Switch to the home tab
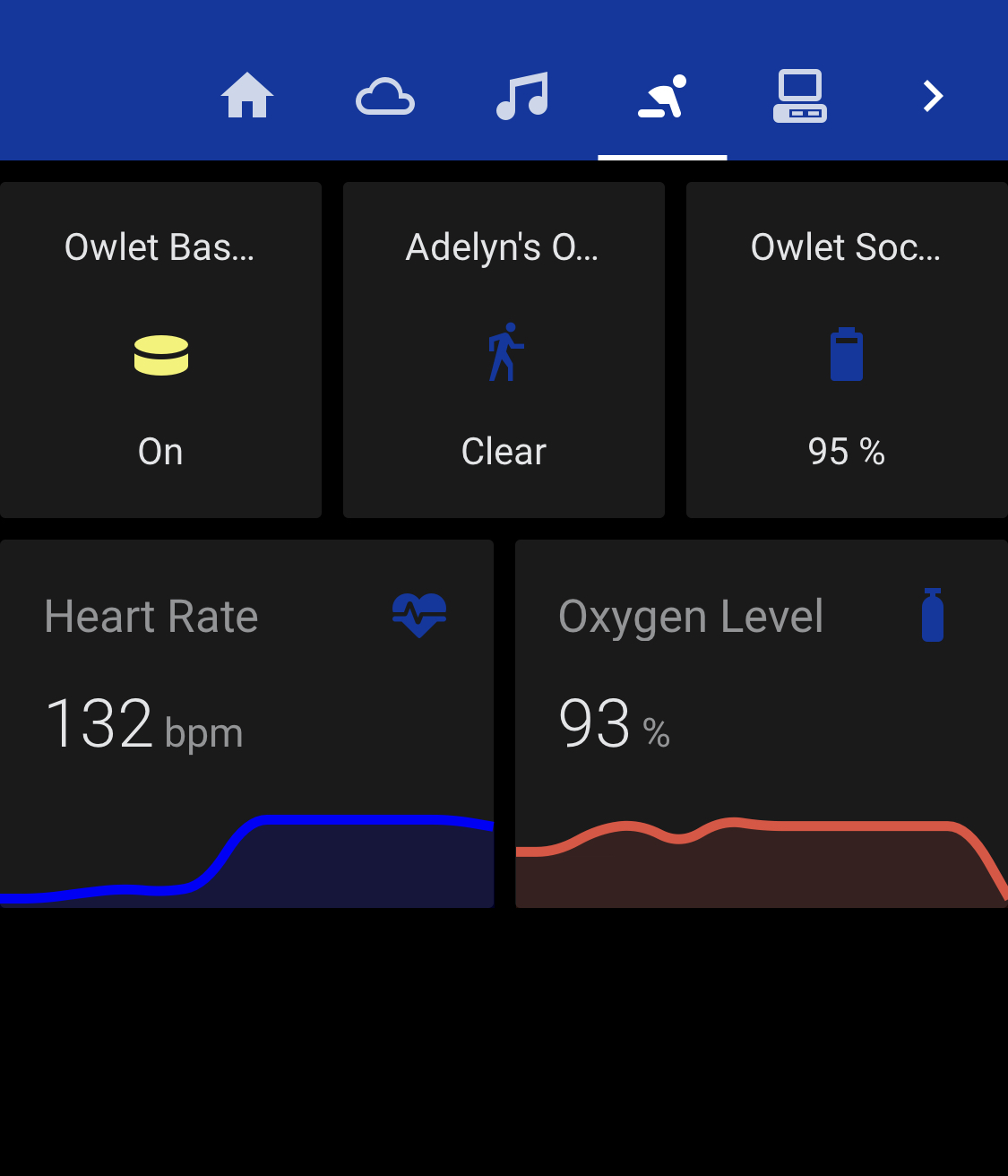The width and height of the screenshot is (1008, 1176). 247,96
